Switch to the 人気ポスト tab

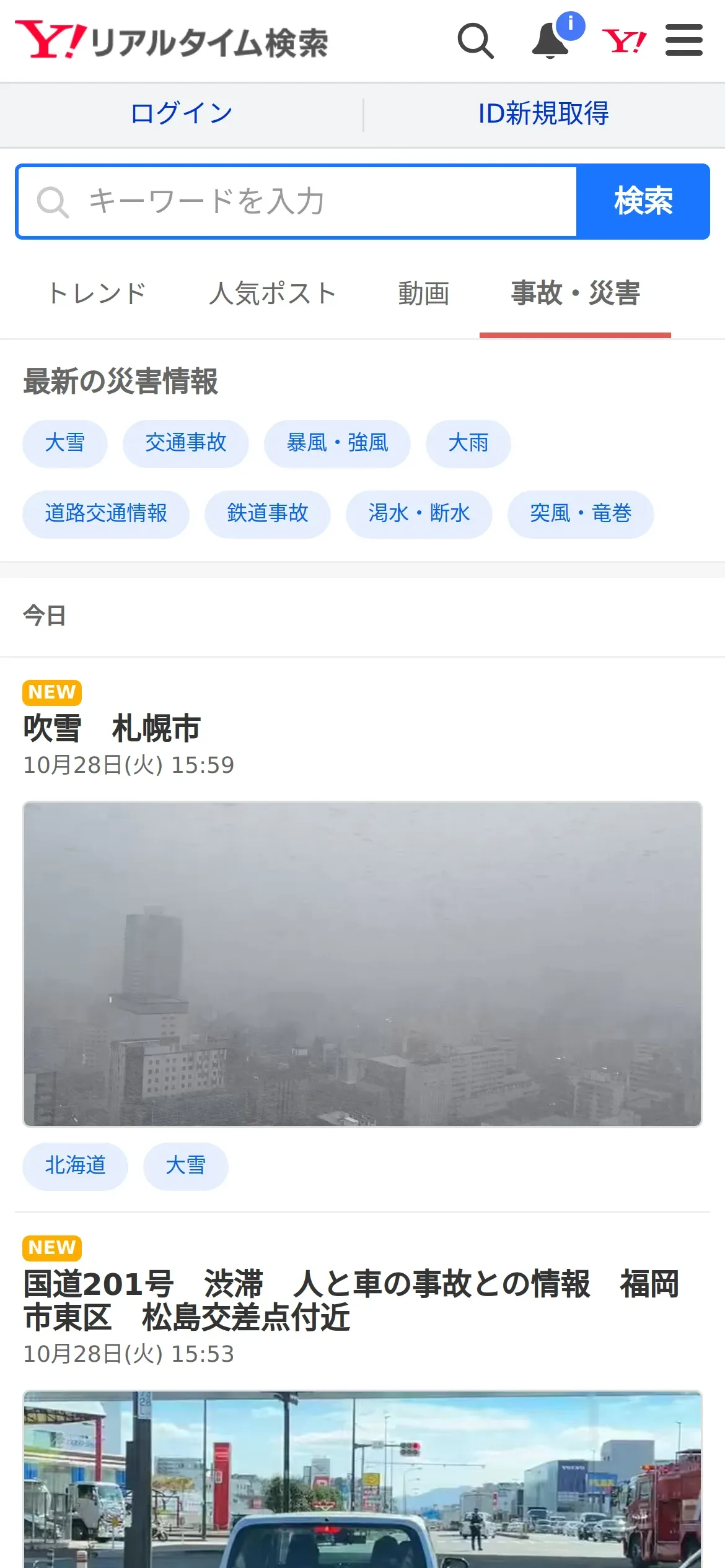coord(273,294)
